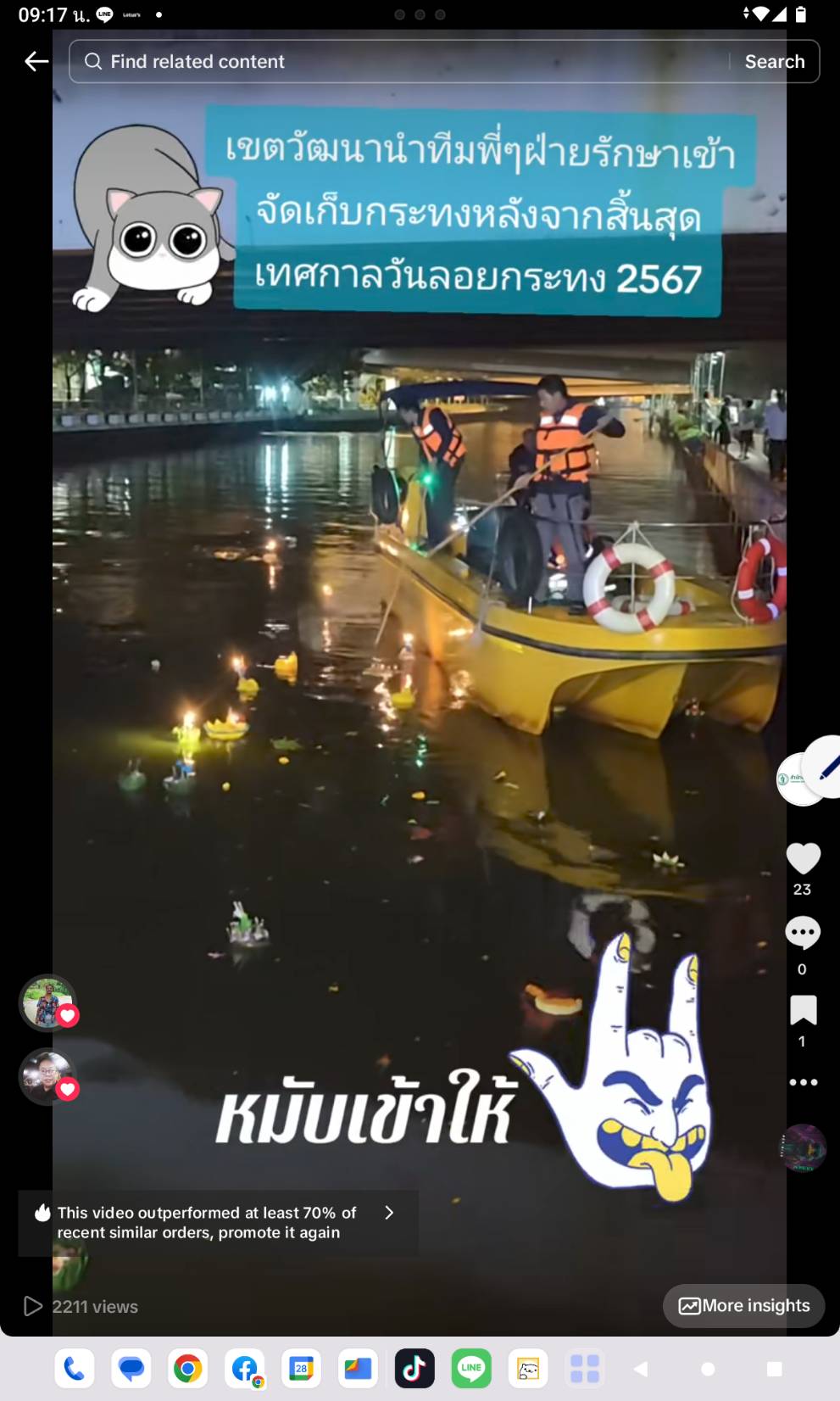Open the promote it again banner

point(217,1222)
